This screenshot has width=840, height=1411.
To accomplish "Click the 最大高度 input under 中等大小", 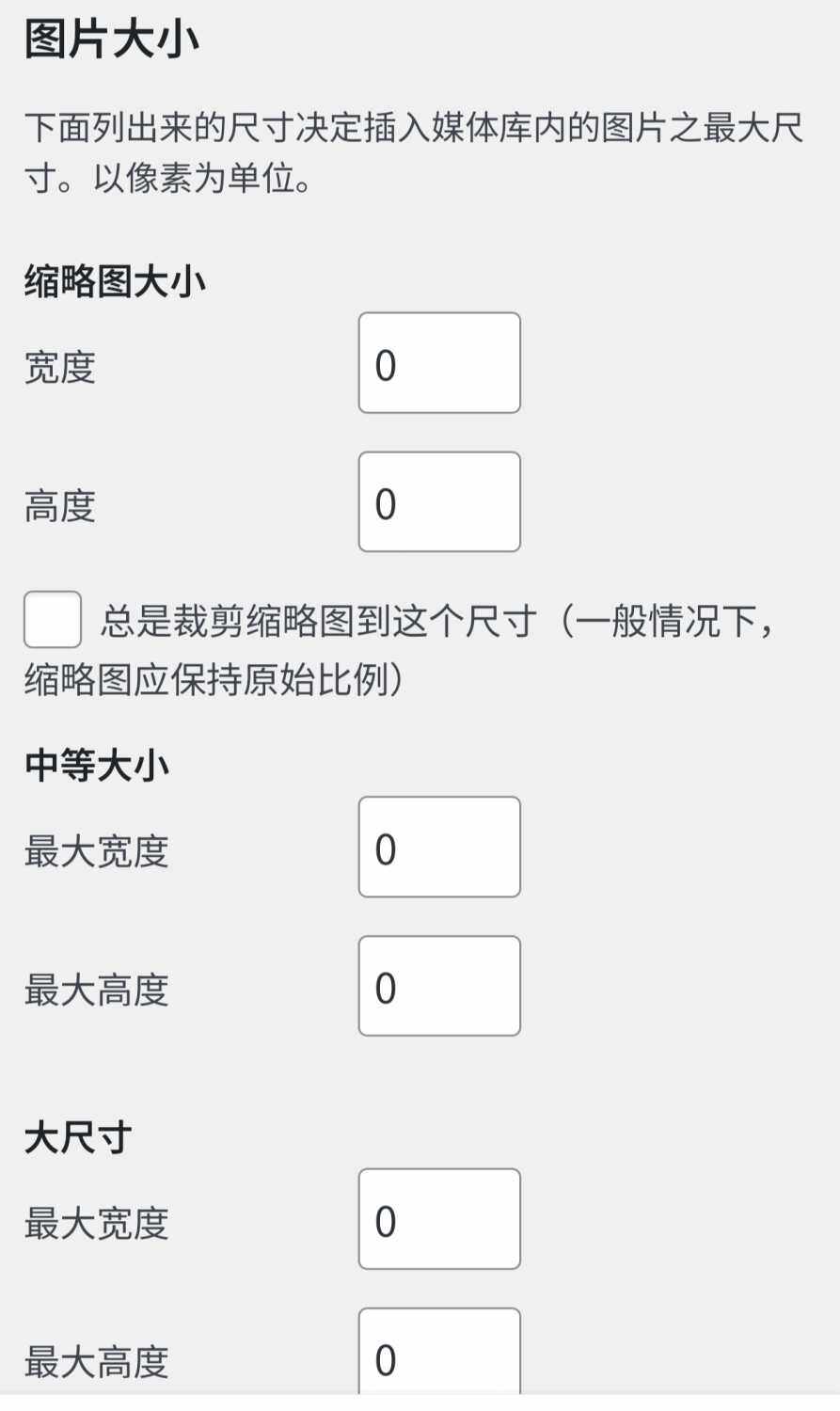I will click(x=438, y=985).
